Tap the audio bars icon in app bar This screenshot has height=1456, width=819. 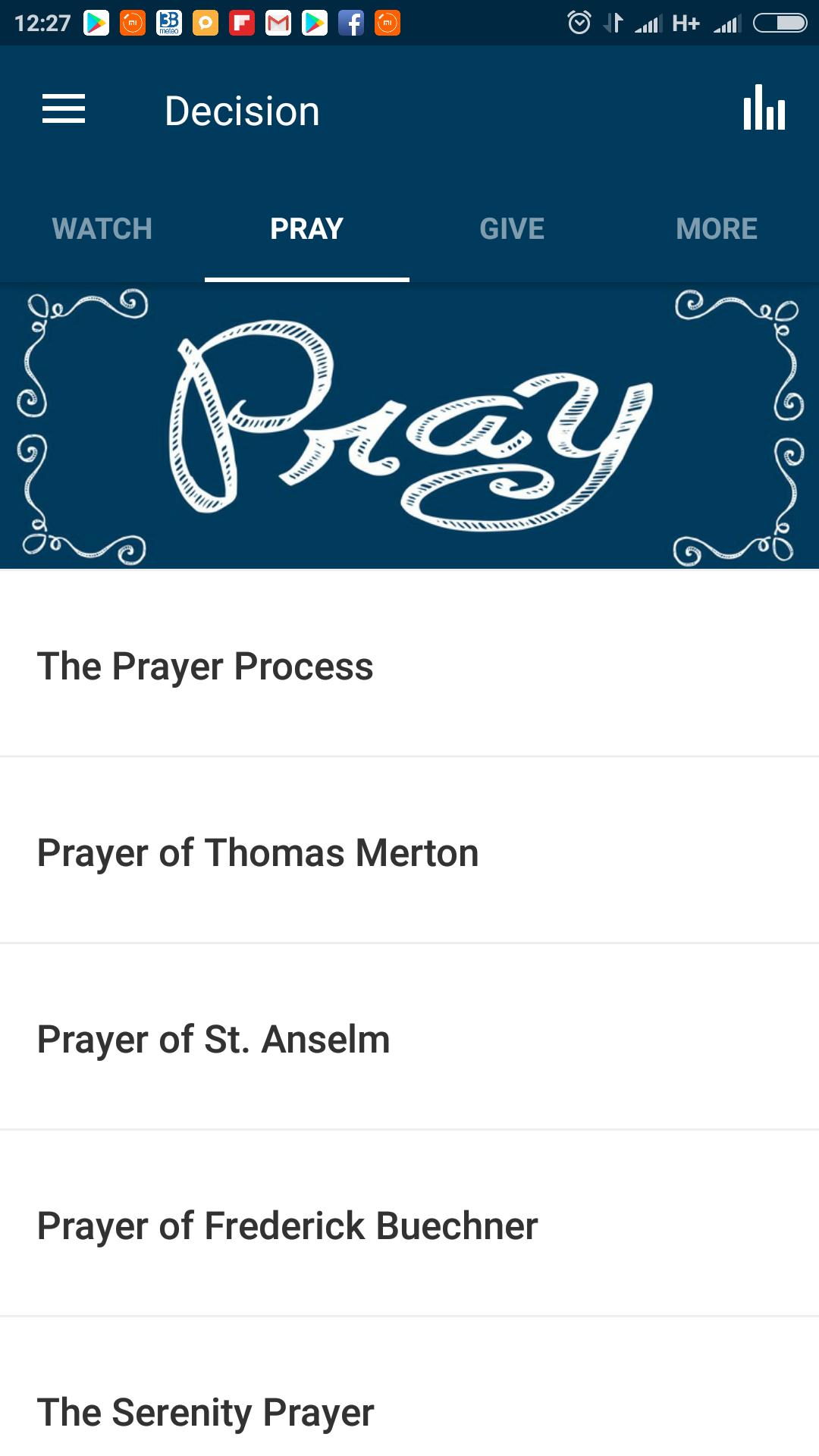[x=764, y=108]
